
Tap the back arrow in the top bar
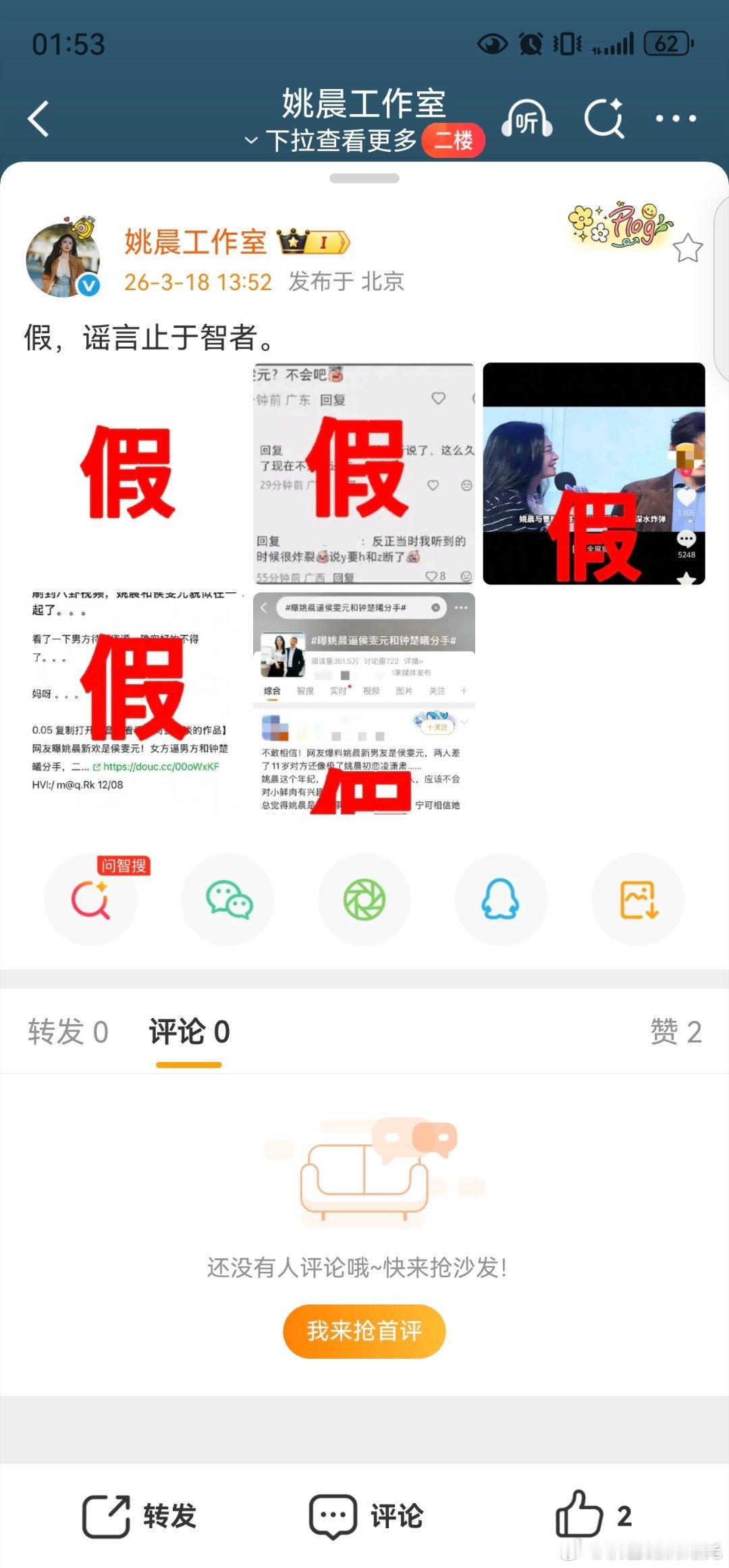[x=38, y=117]
